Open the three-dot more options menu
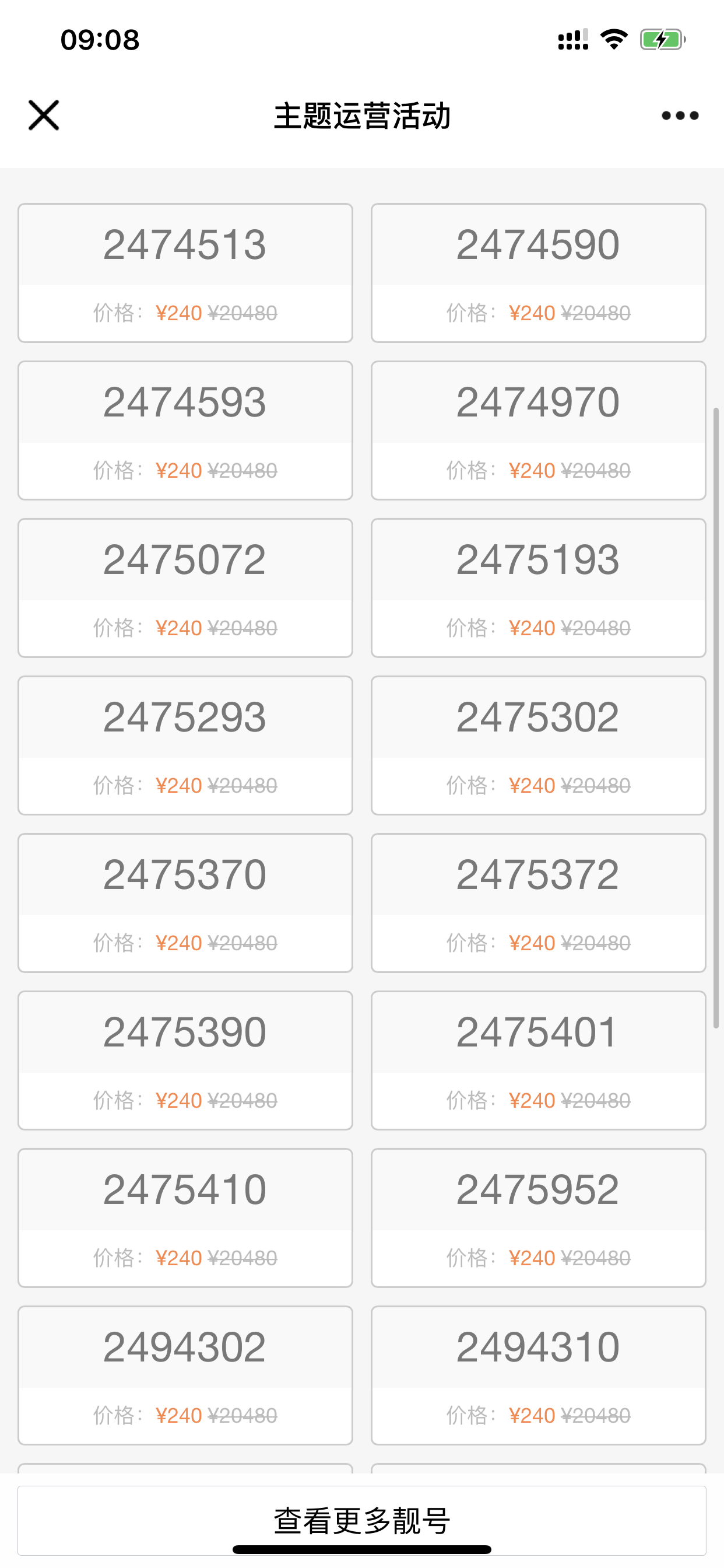This screenshot has height=1568, width=724. (x=680, y=116)
